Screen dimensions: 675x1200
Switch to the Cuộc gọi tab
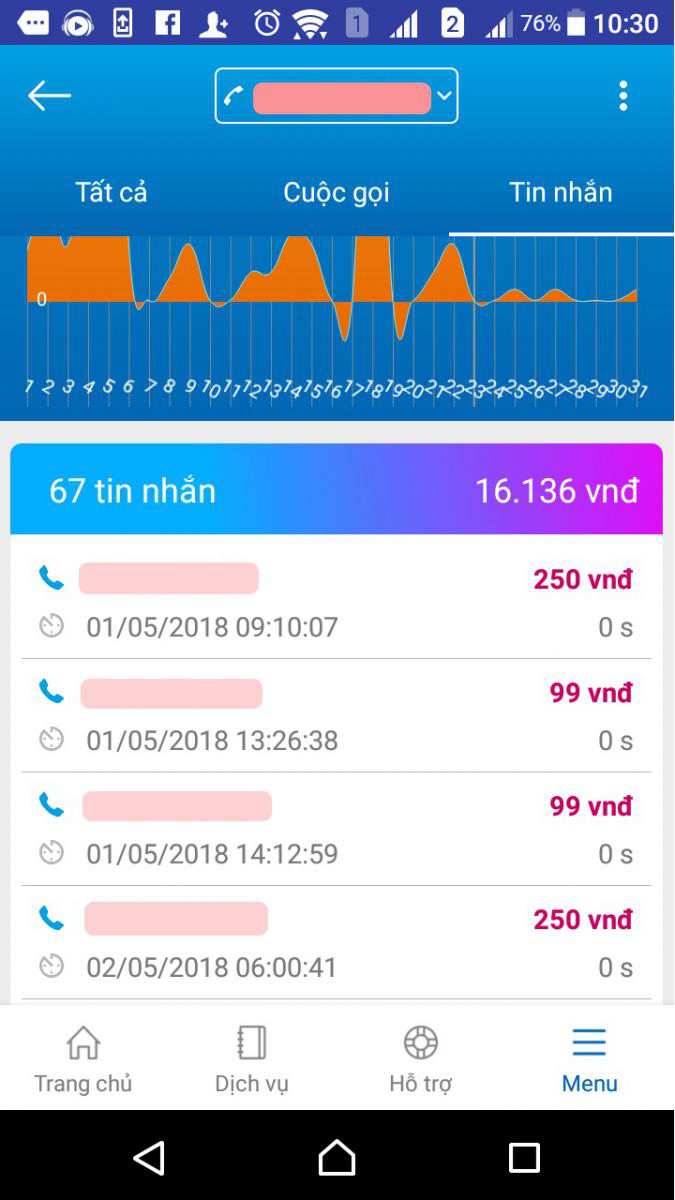337,192
